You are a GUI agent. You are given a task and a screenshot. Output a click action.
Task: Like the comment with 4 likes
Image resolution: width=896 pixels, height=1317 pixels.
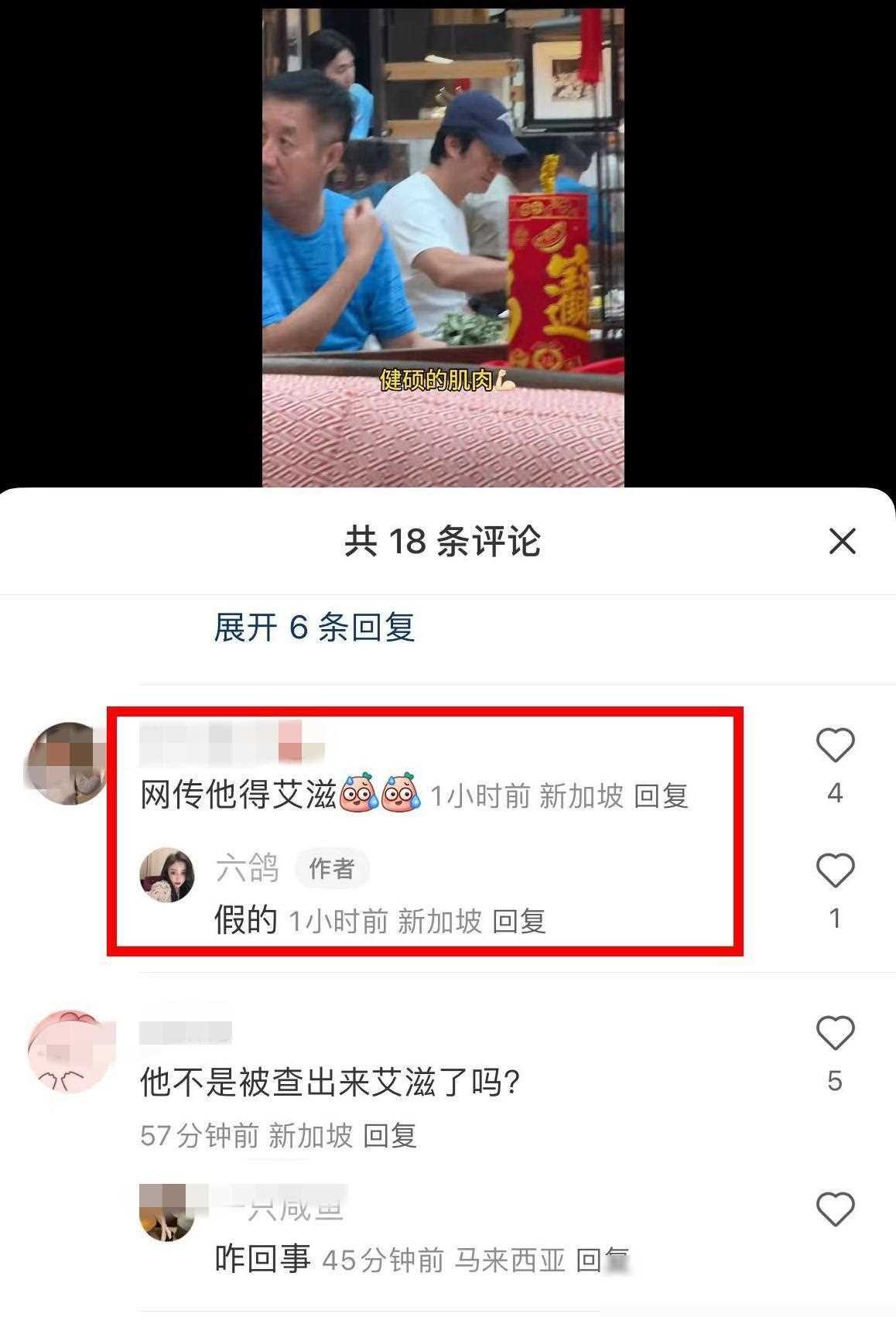[x=835, y=746]
